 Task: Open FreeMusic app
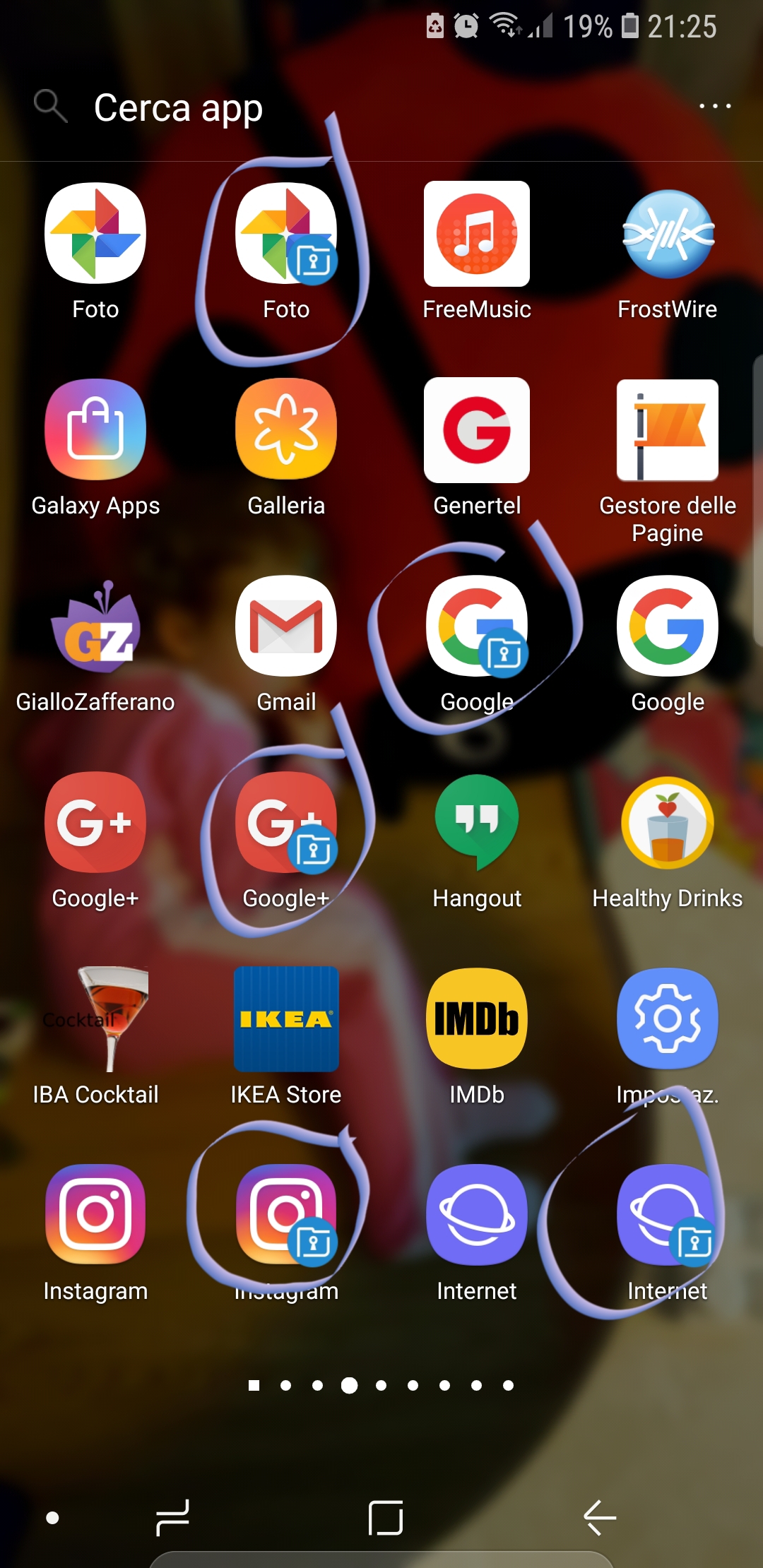pos(477,234)
